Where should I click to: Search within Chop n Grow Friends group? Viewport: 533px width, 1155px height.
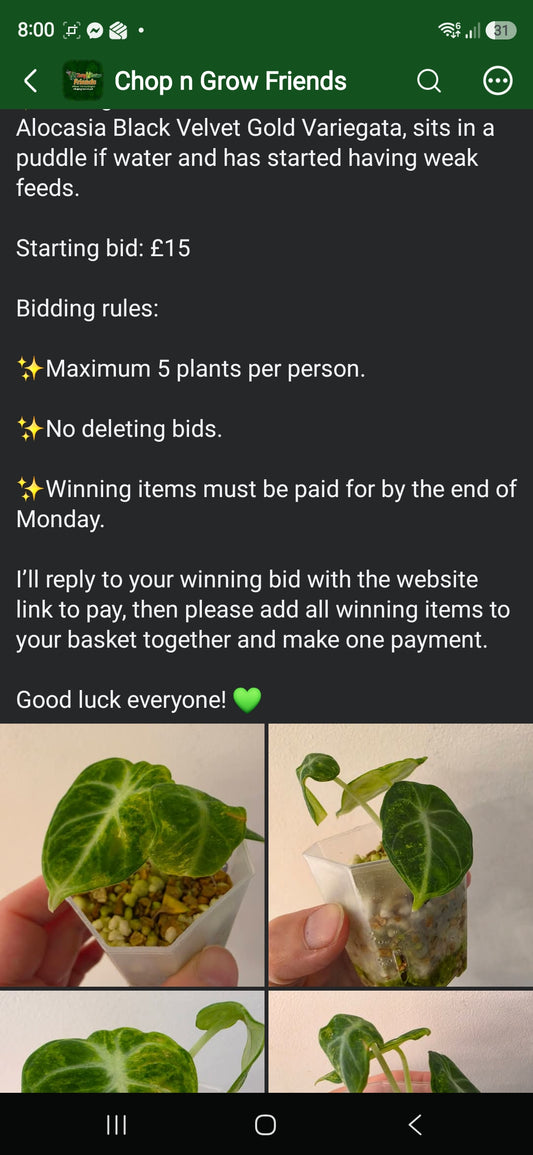click(428, 81)
